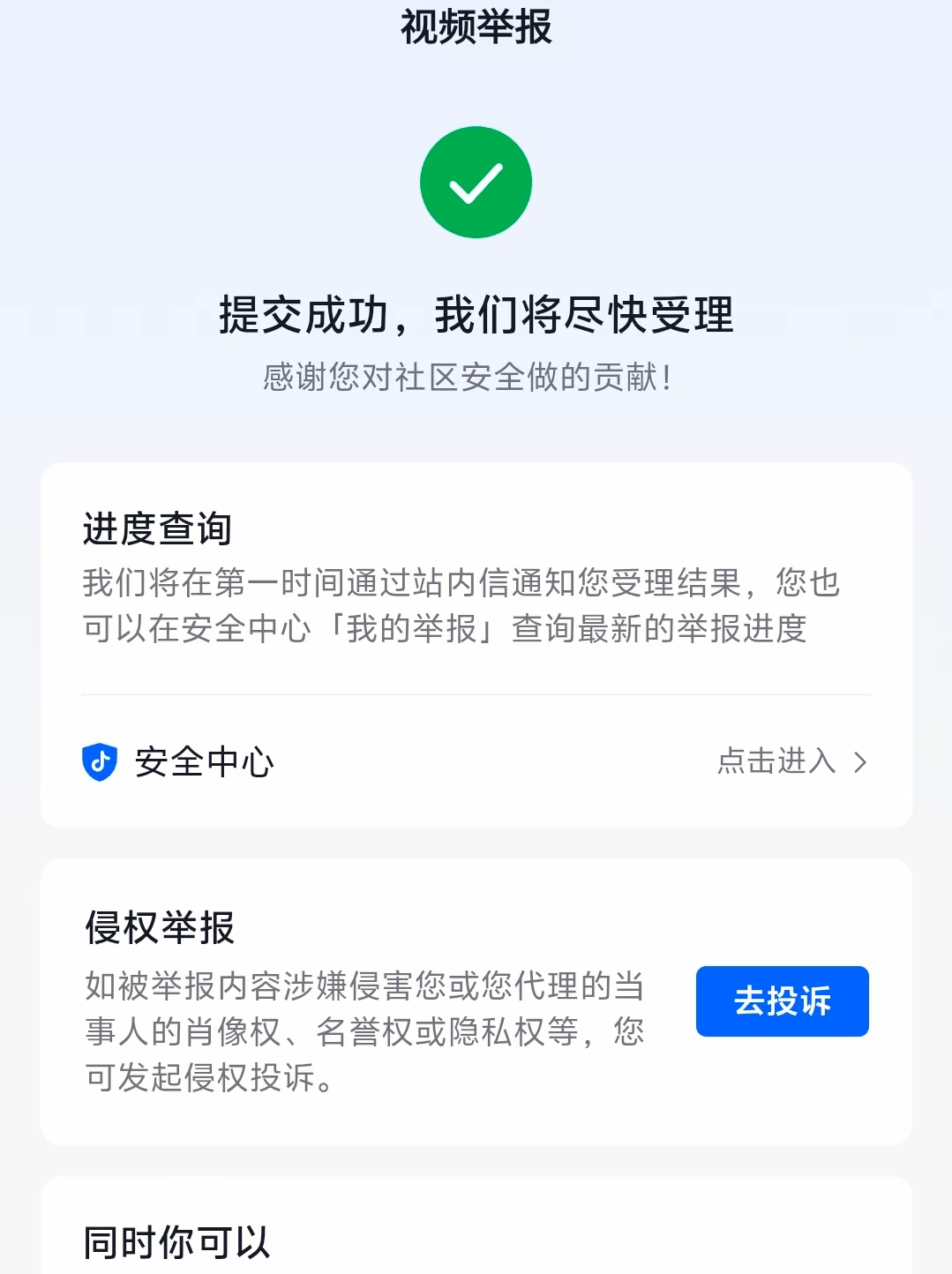The height and width of the screenshot is (1274, 952).
Task: Tap the submission success icon above the title
Action: 476,181
